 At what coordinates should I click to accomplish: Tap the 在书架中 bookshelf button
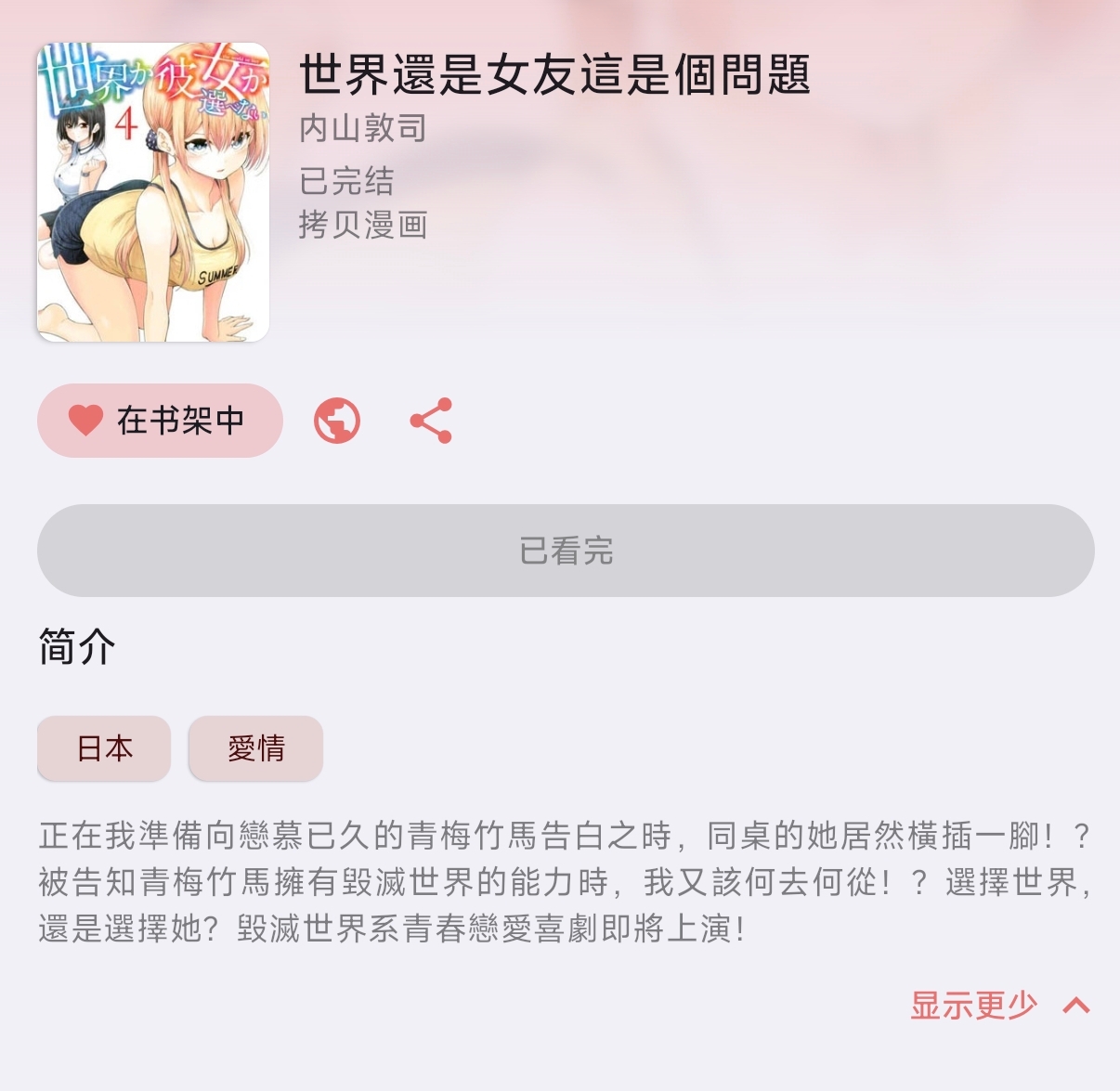point(160,421)
